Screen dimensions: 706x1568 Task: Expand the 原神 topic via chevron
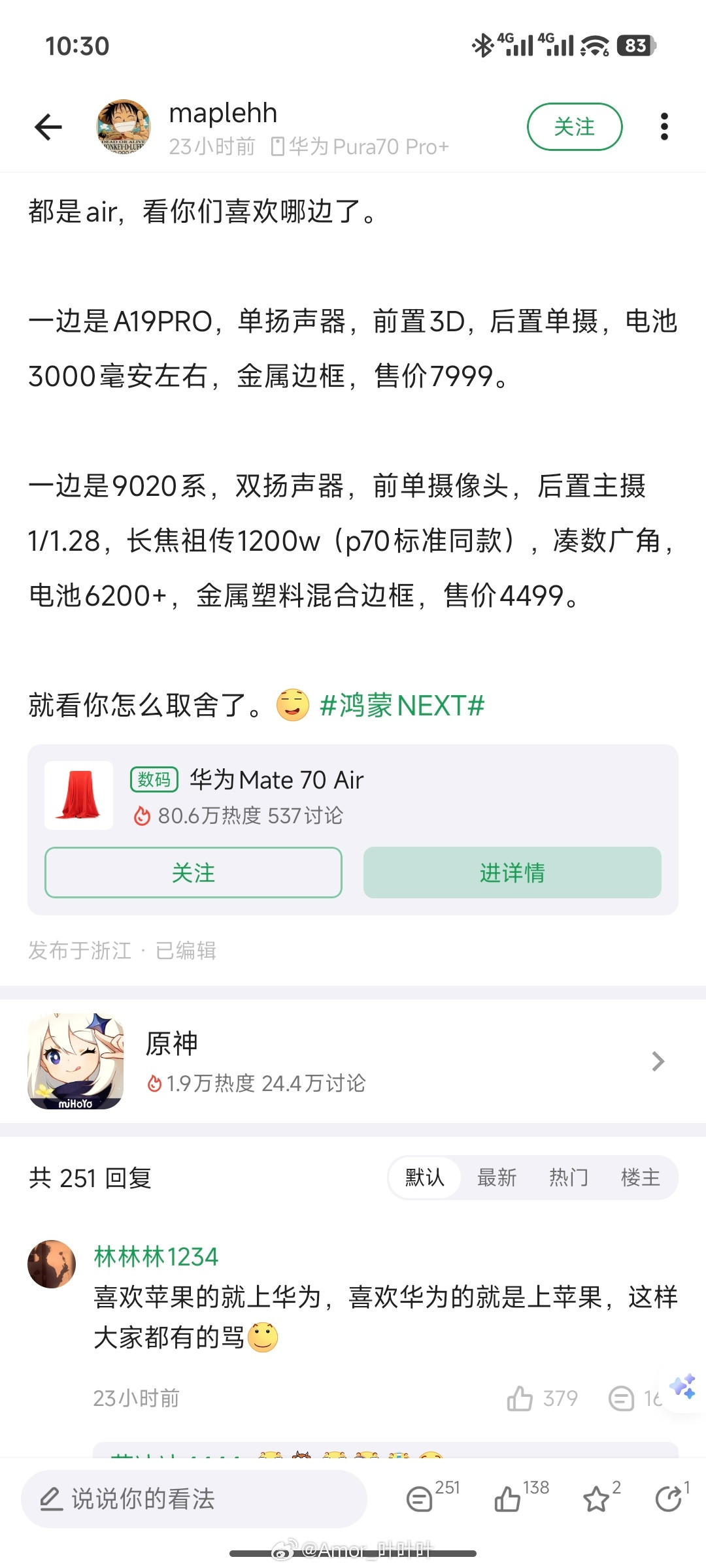tap(657, 1060)
